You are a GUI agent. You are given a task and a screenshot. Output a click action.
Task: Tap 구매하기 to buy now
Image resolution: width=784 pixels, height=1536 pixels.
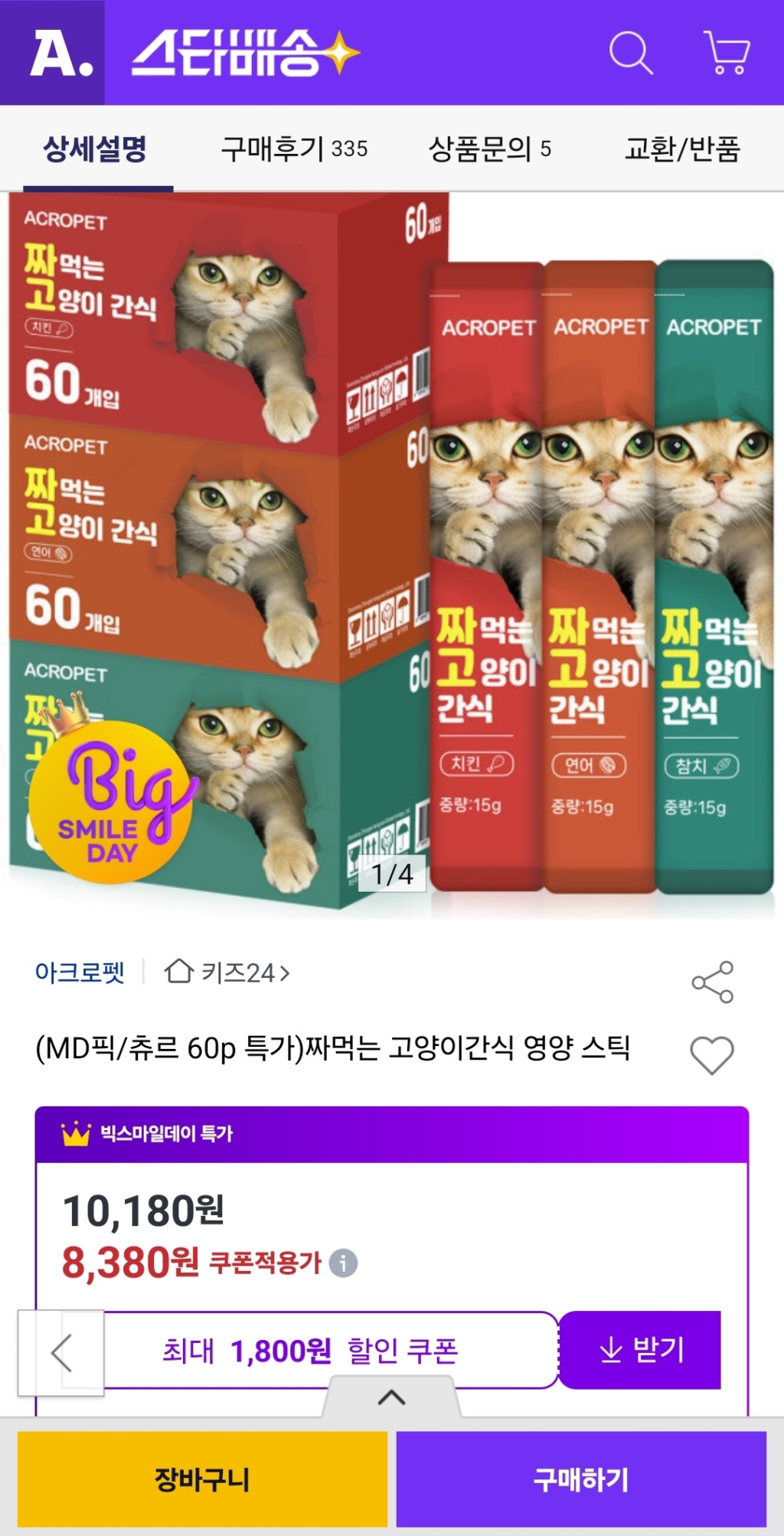(x=581, y=1479)
